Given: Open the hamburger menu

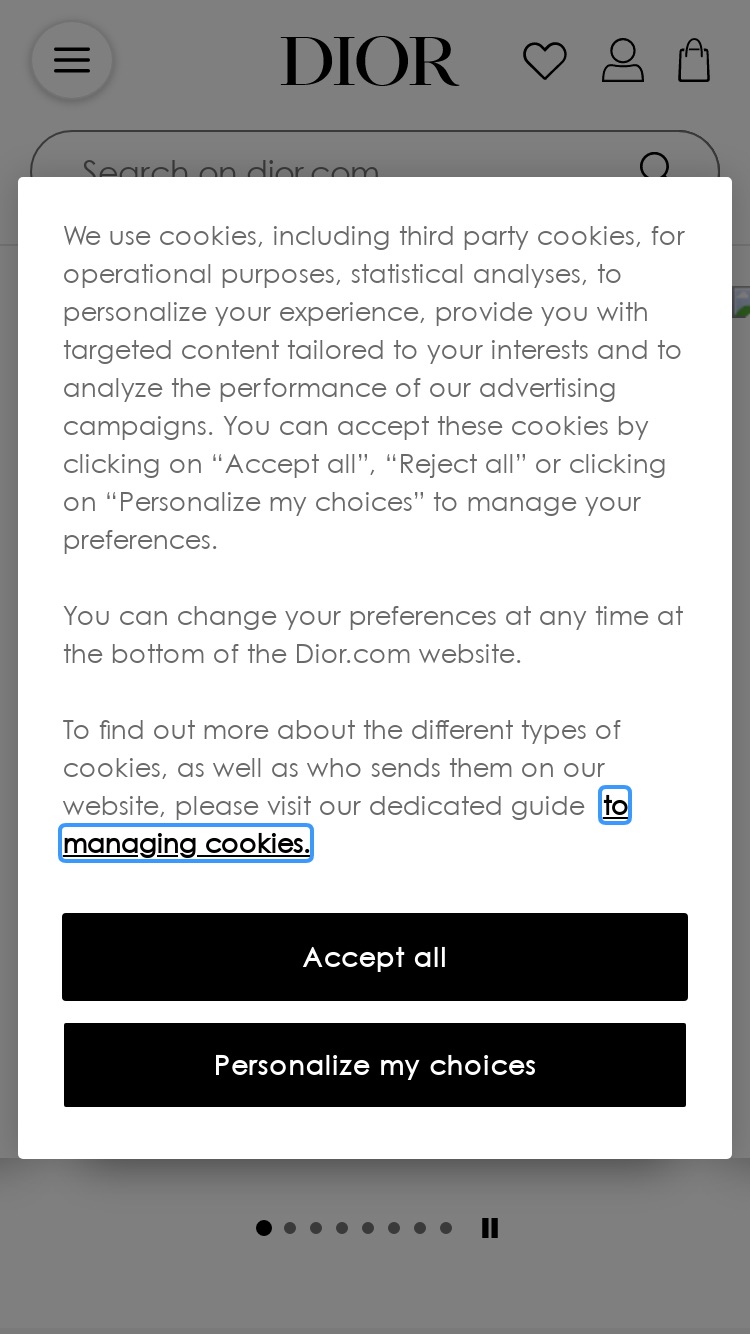Looking at the screenshot, I should click(72, 60).
